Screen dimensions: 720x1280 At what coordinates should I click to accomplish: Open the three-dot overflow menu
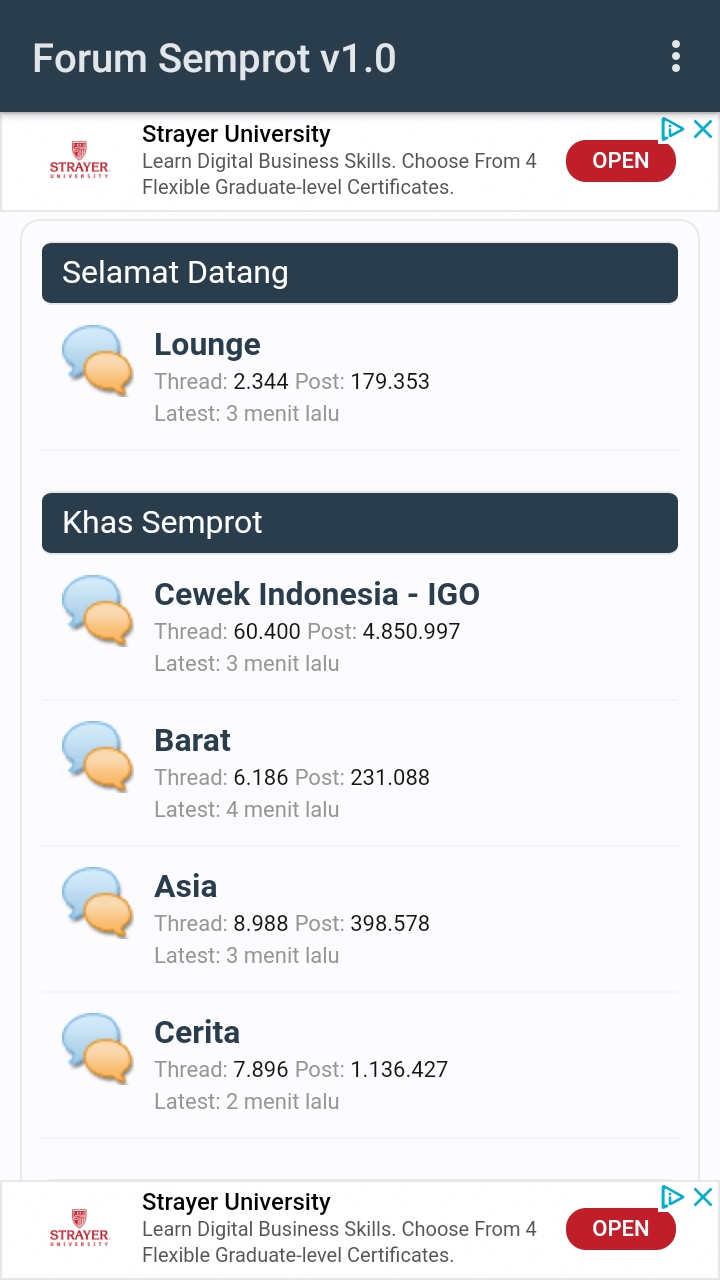[676, 57]
